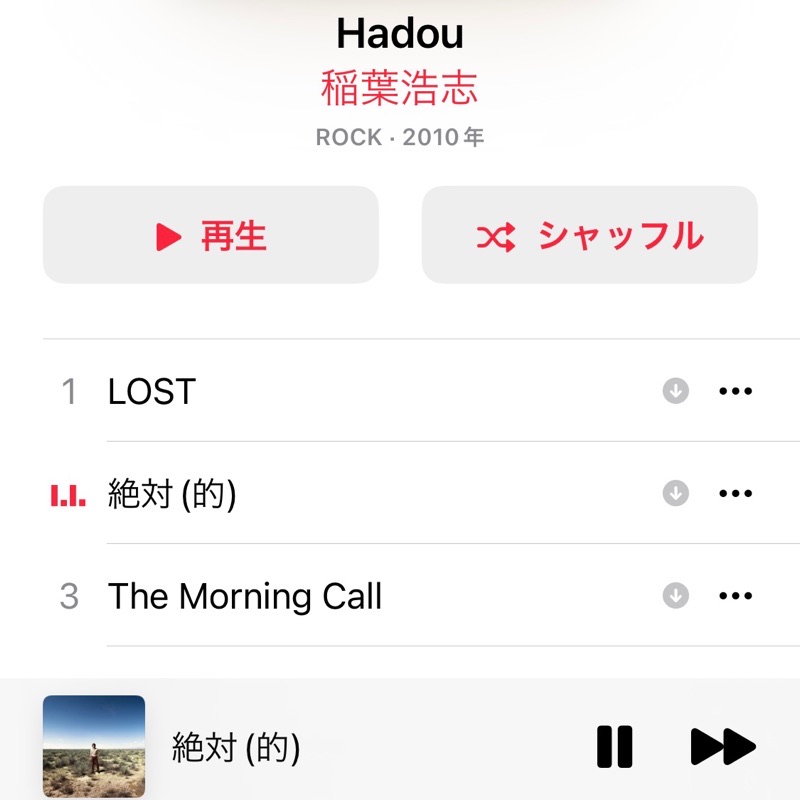The height and width of the screenshot is (800, 800).
Task: Play the track LOST
Action: pyautogui.click(x=152, y=391)
